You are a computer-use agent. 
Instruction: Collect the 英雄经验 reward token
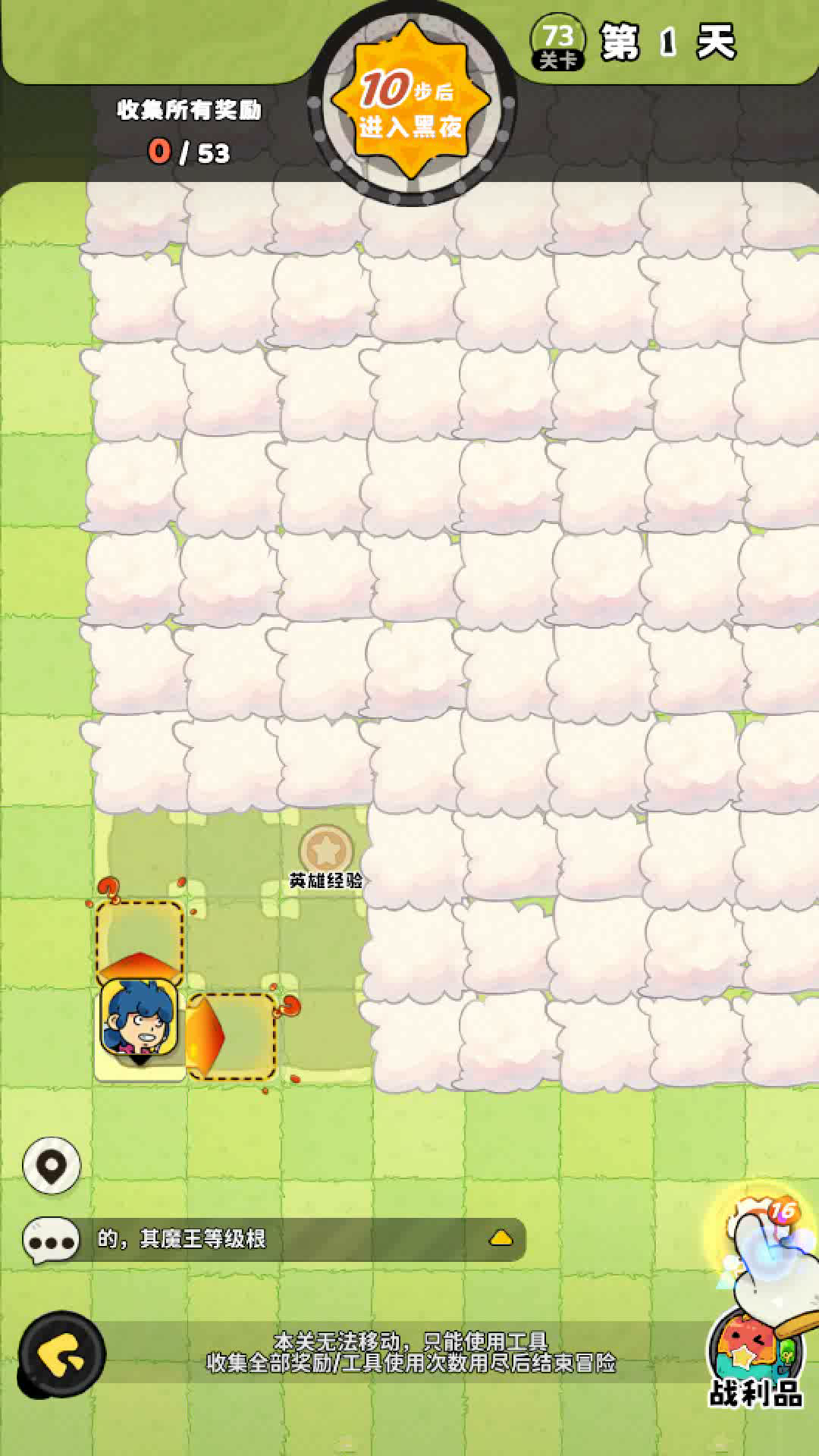pyautogui.click(x=326, y=851)
